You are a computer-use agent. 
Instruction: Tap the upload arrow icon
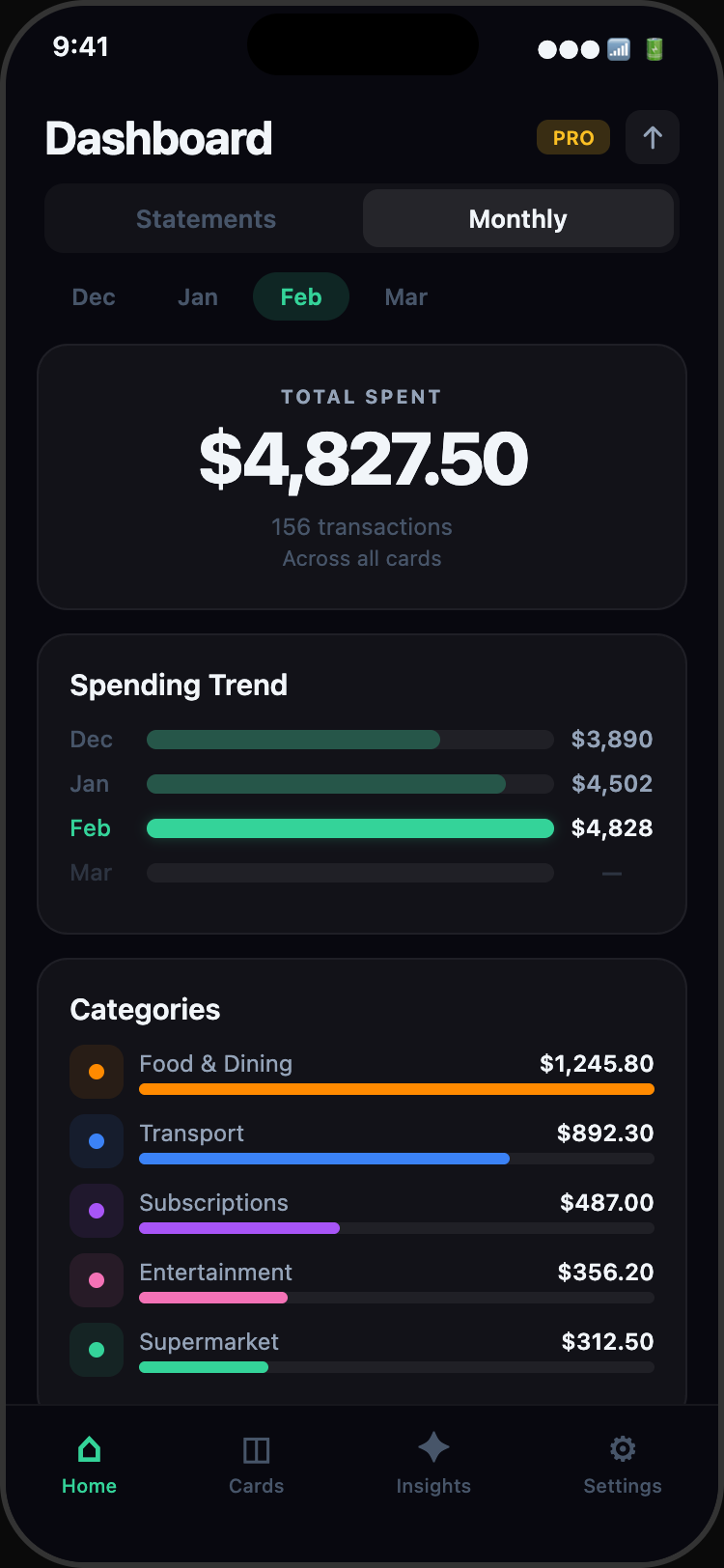[x=653, y=137]
